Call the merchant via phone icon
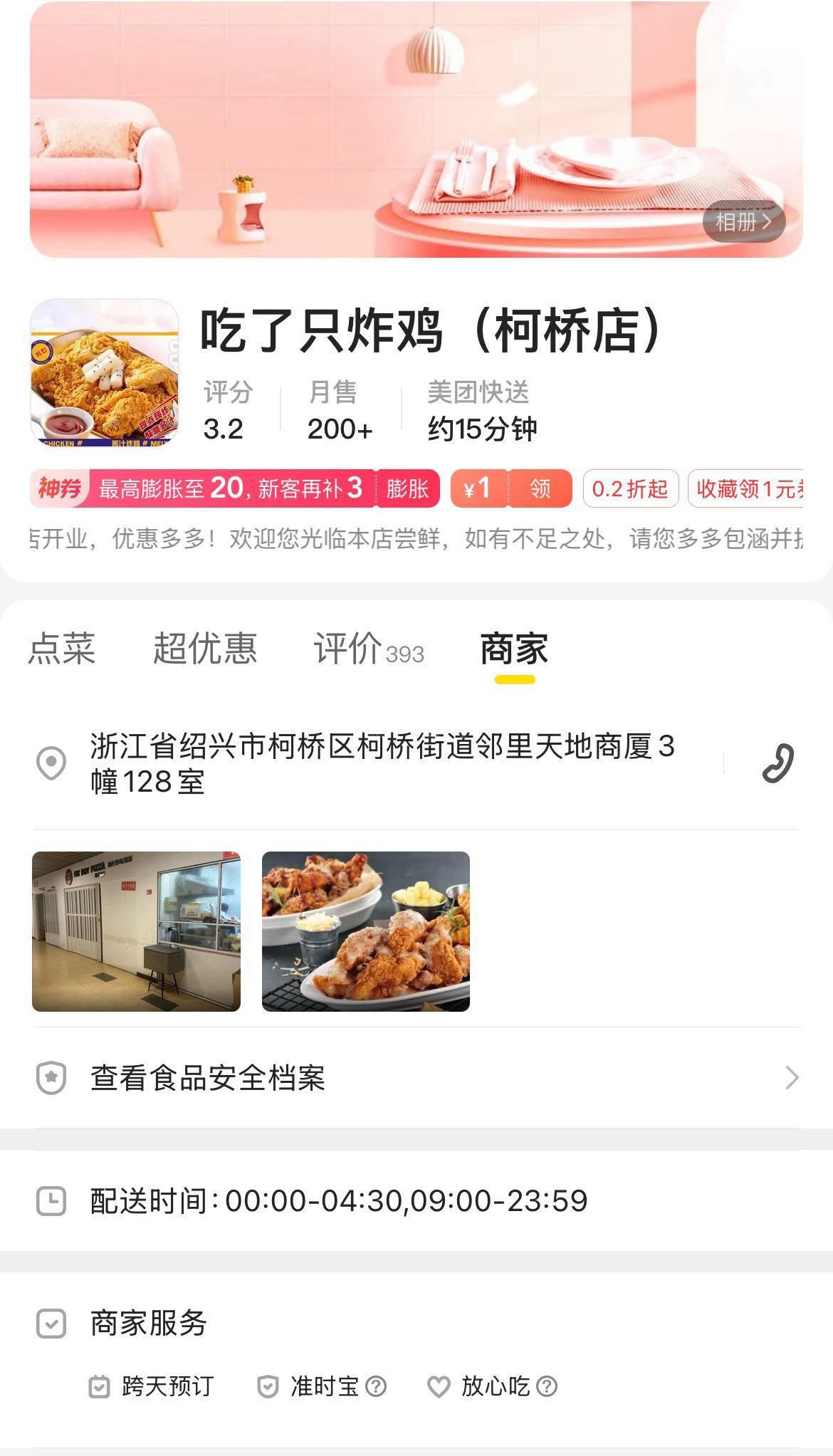This screenshot has height=1456, width=833. coord(777,764)
